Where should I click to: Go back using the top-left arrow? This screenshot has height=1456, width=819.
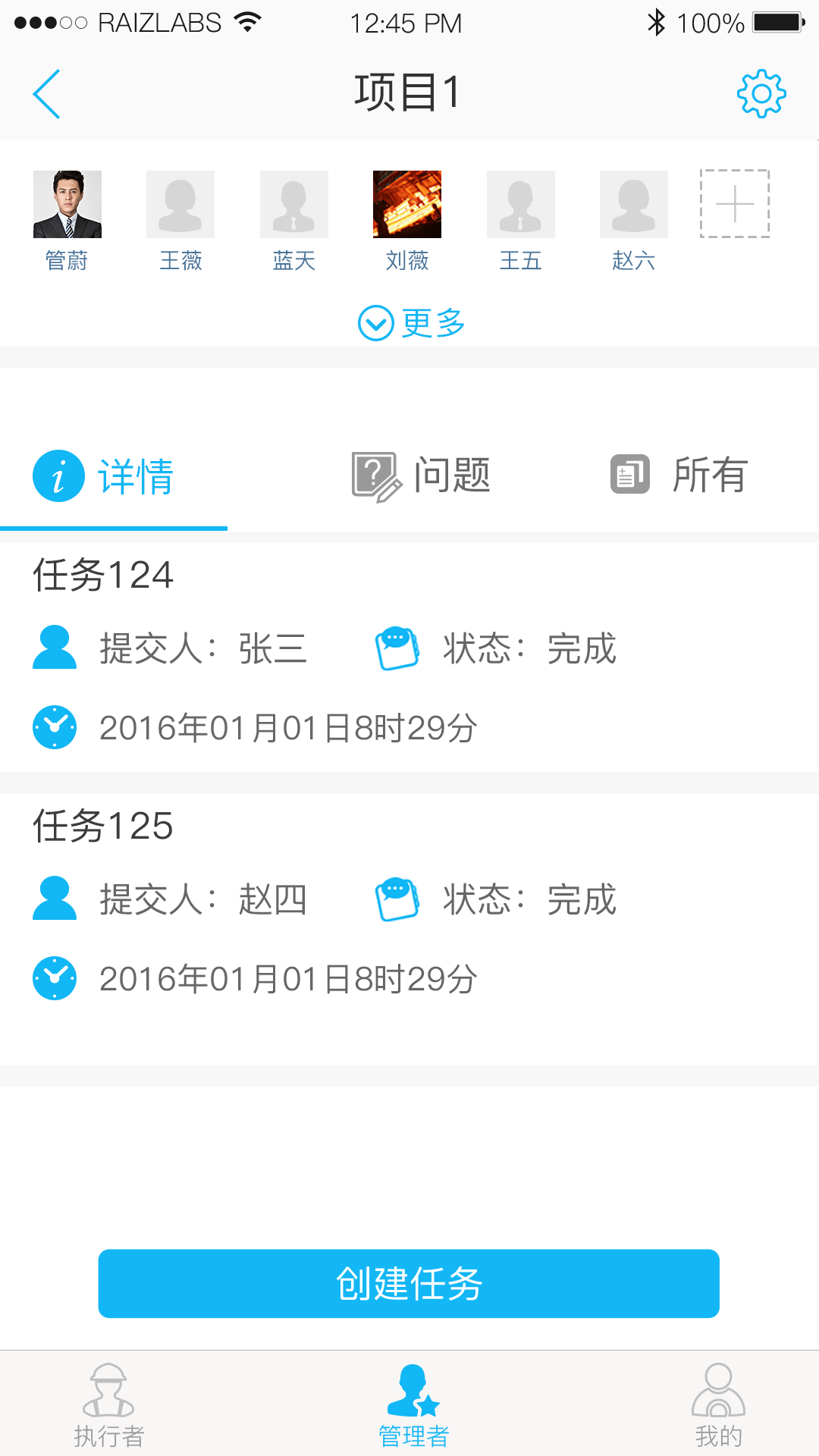(47, 94)
